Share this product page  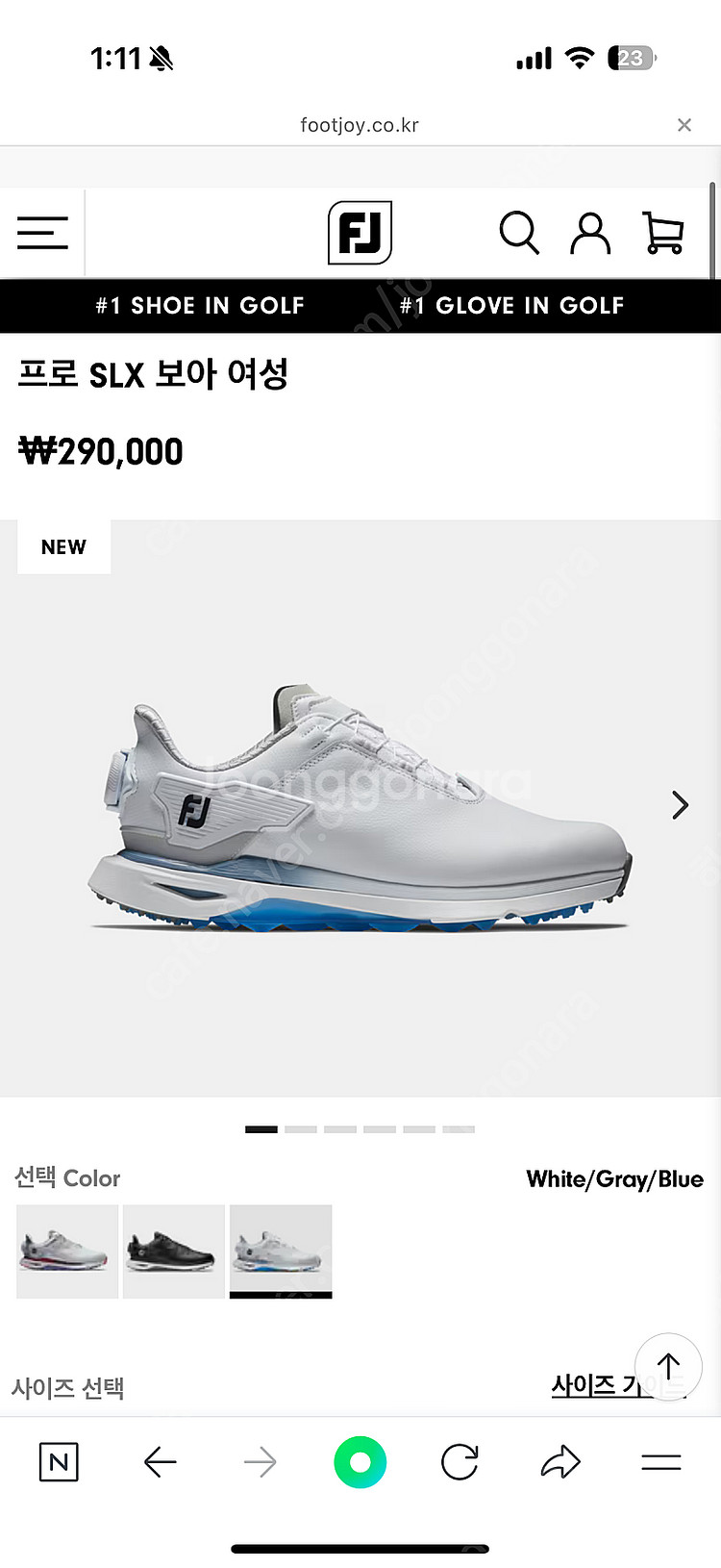point(560,1463)
